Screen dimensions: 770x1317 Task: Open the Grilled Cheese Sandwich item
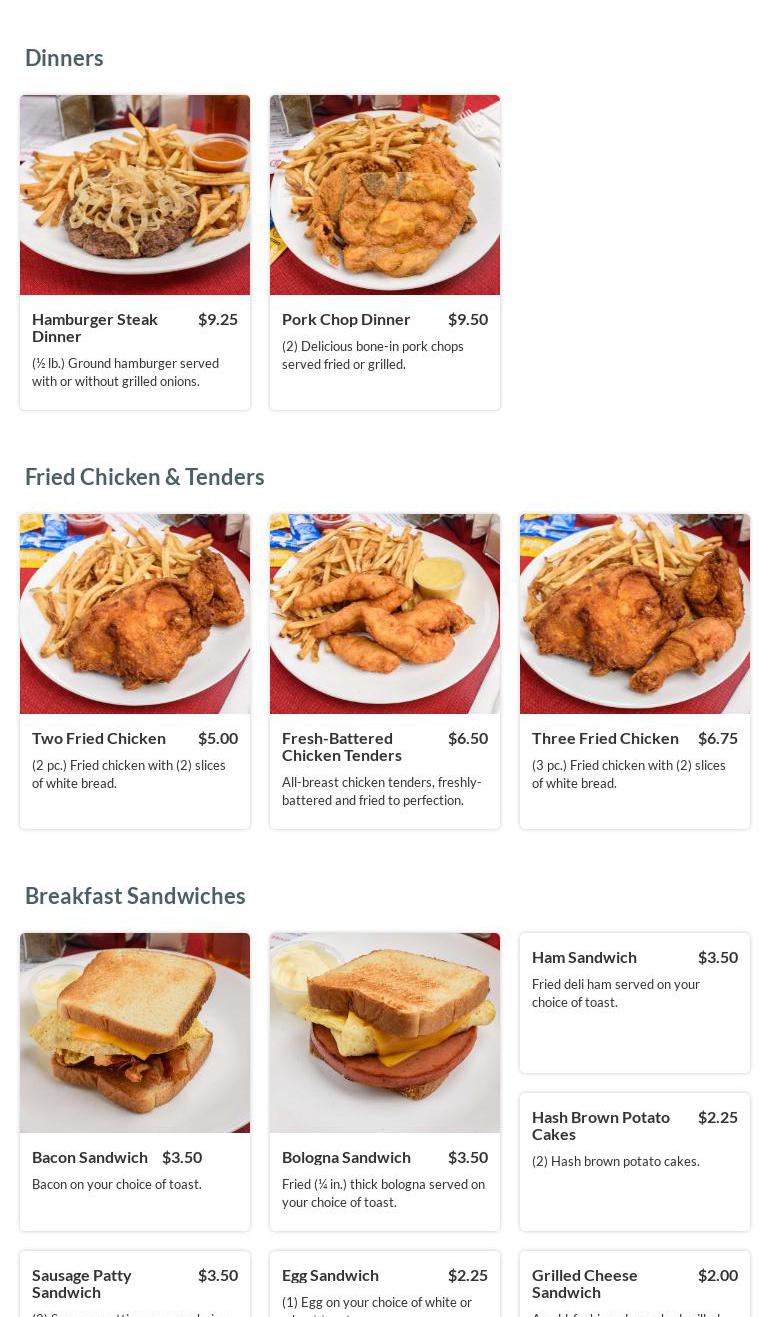(635, 1285)
